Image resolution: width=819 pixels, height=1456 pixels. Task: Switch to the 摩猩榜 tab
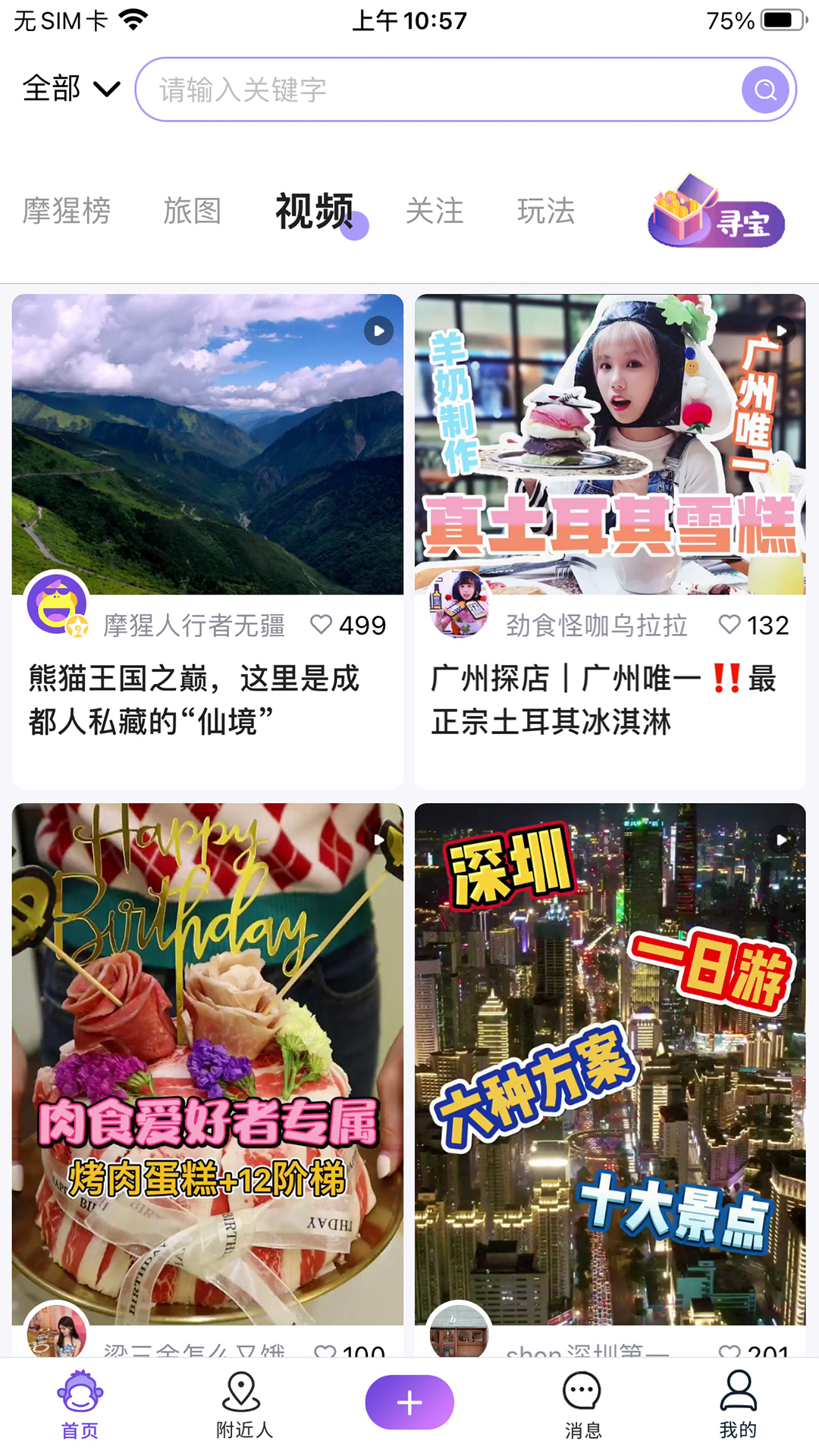point(67,212)
